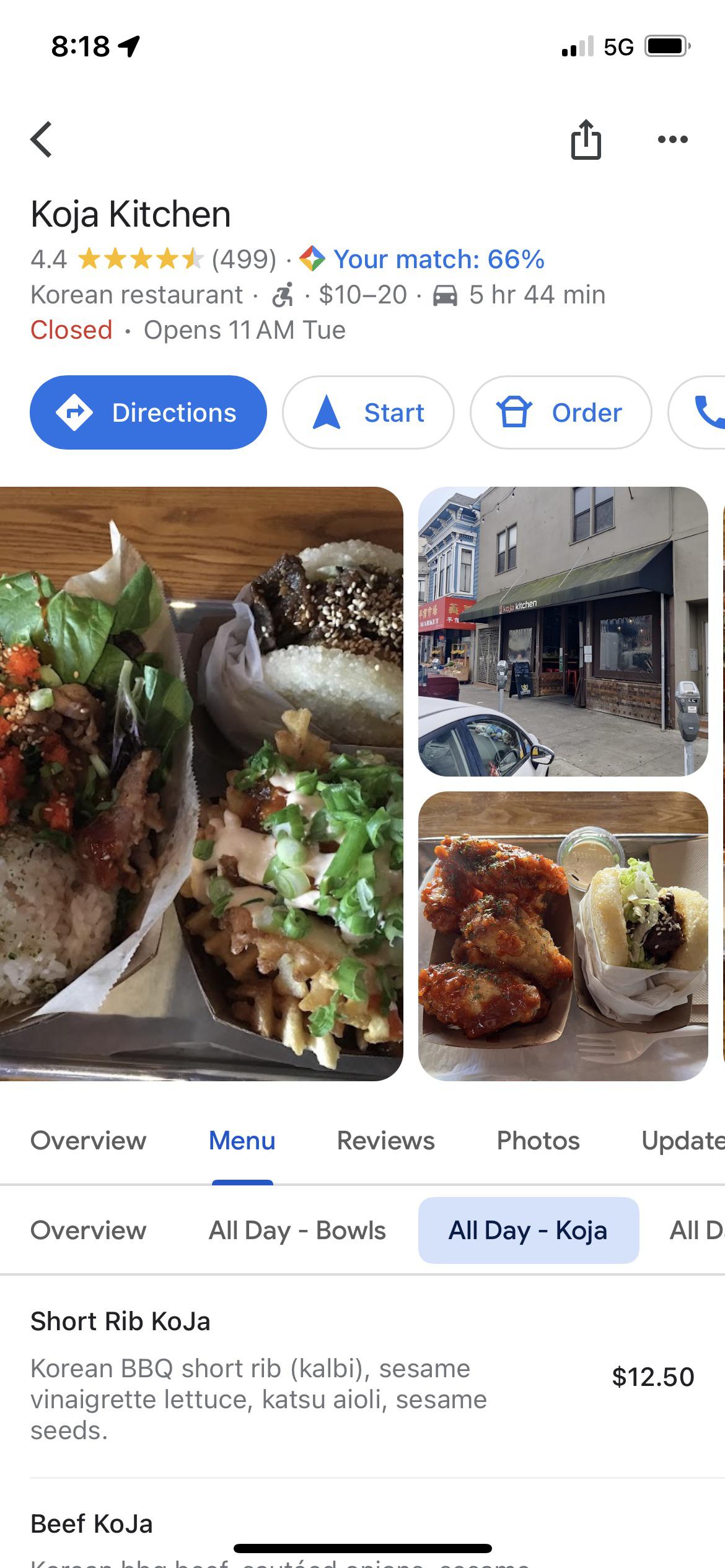Start navigation to the restaurant
The height and width of the screenshot is (1568, 725).
pos(368,412)
